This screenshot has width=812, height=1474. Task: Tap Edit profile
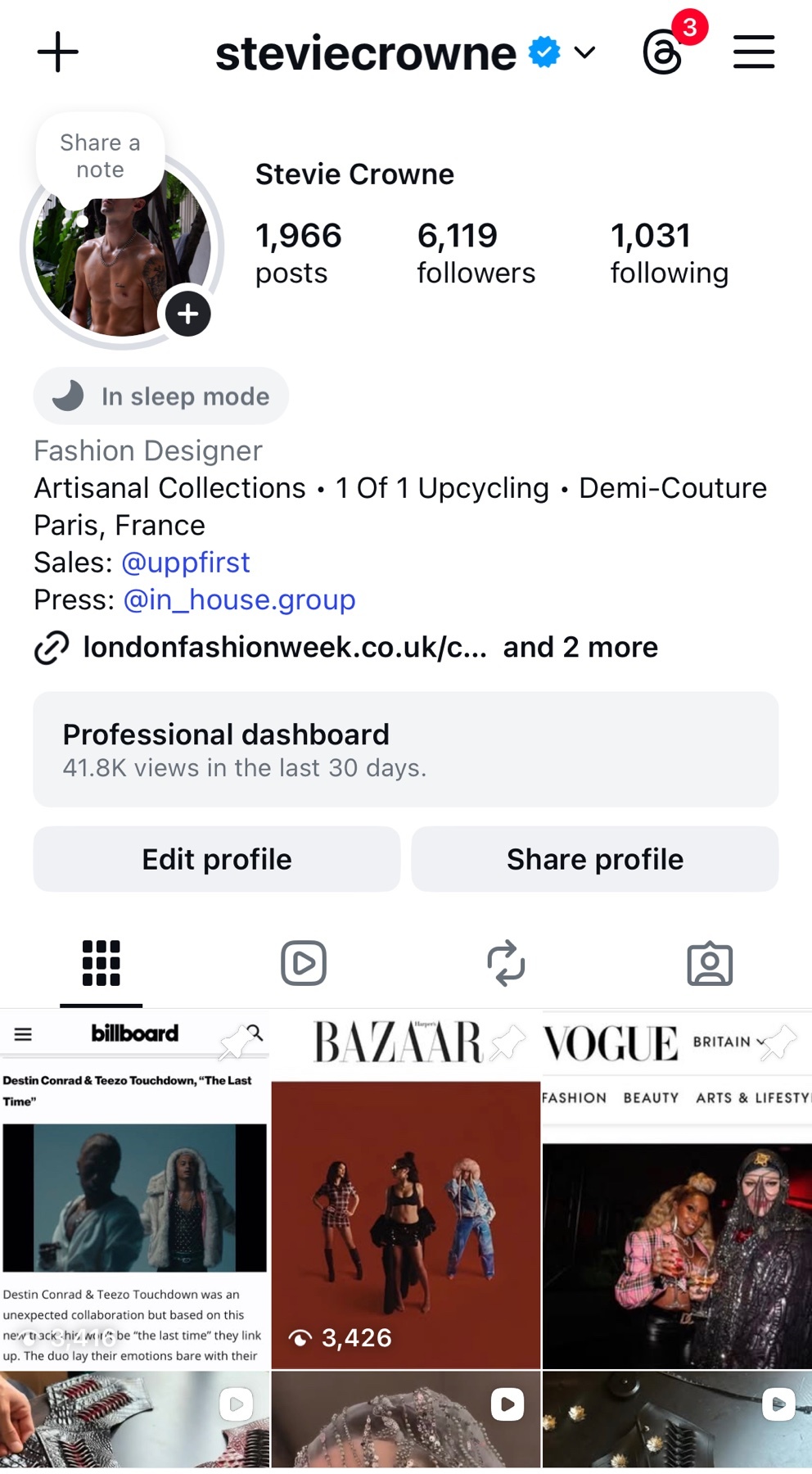[217, 859]
